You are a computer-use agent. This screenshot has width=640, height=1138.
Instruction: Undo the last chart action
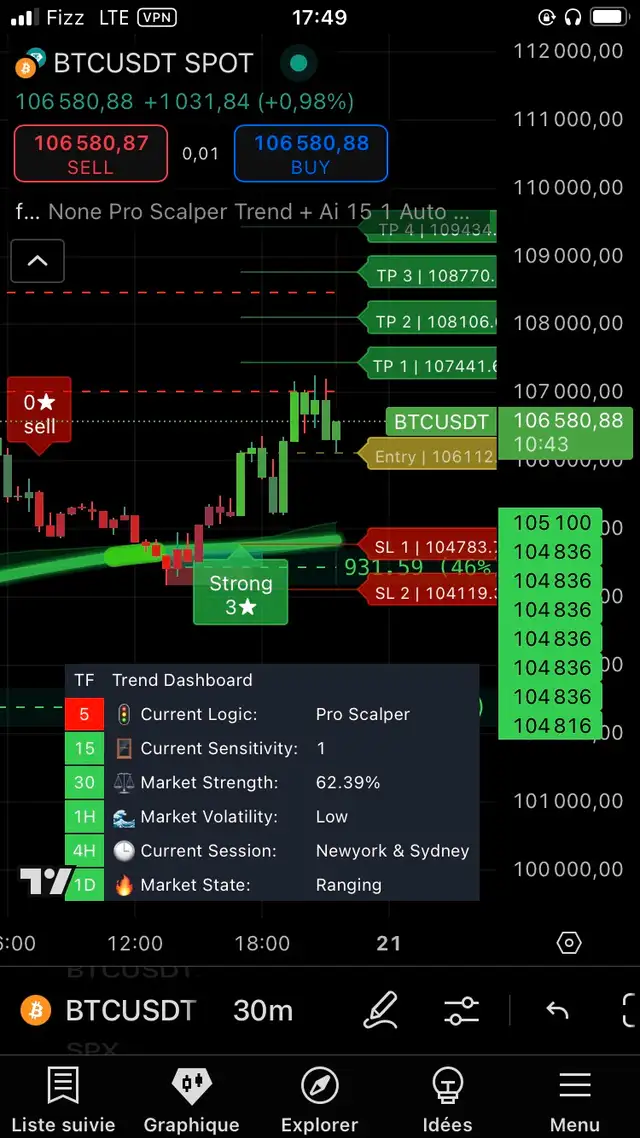pyautogui.click(x=557, y=1010)
